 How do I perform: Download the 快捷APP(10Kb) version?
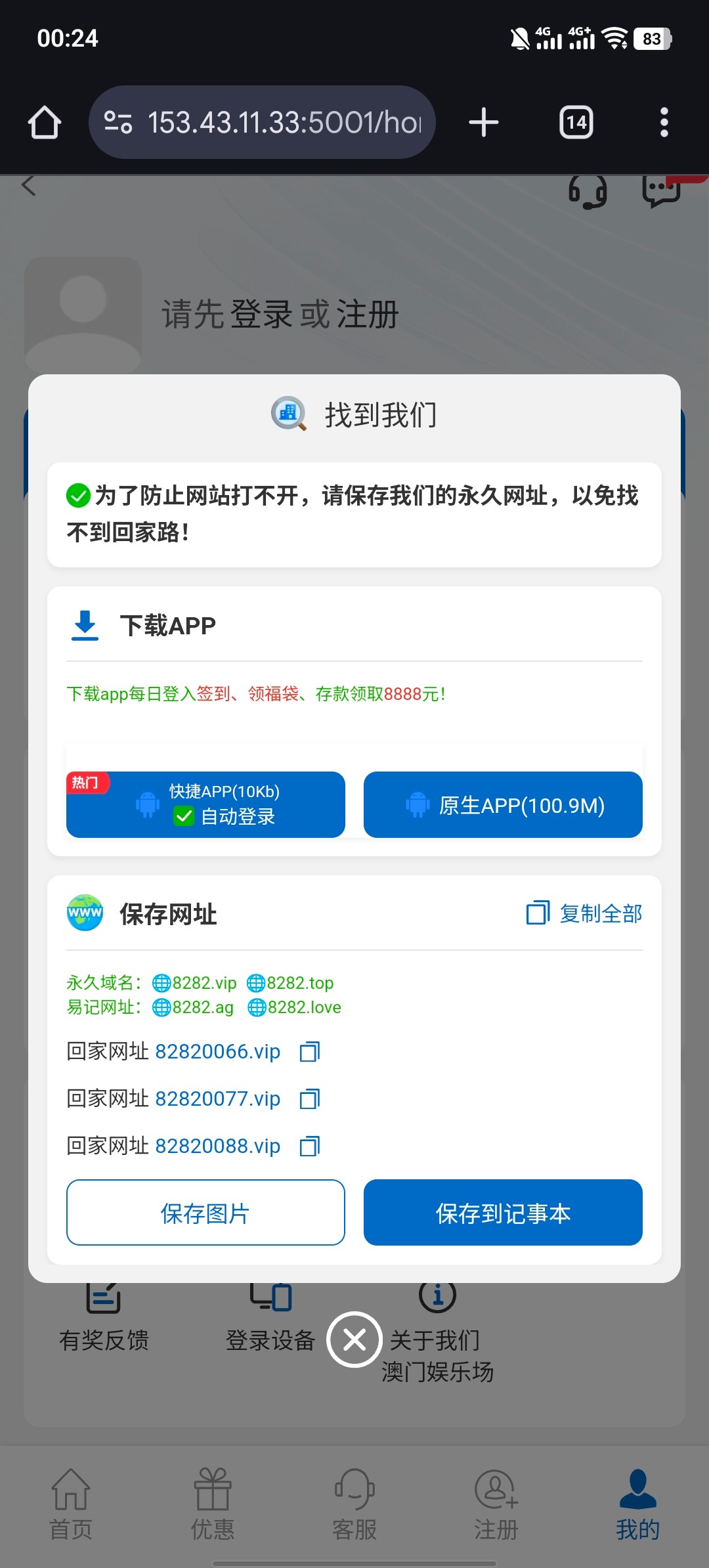pos(205,804)
